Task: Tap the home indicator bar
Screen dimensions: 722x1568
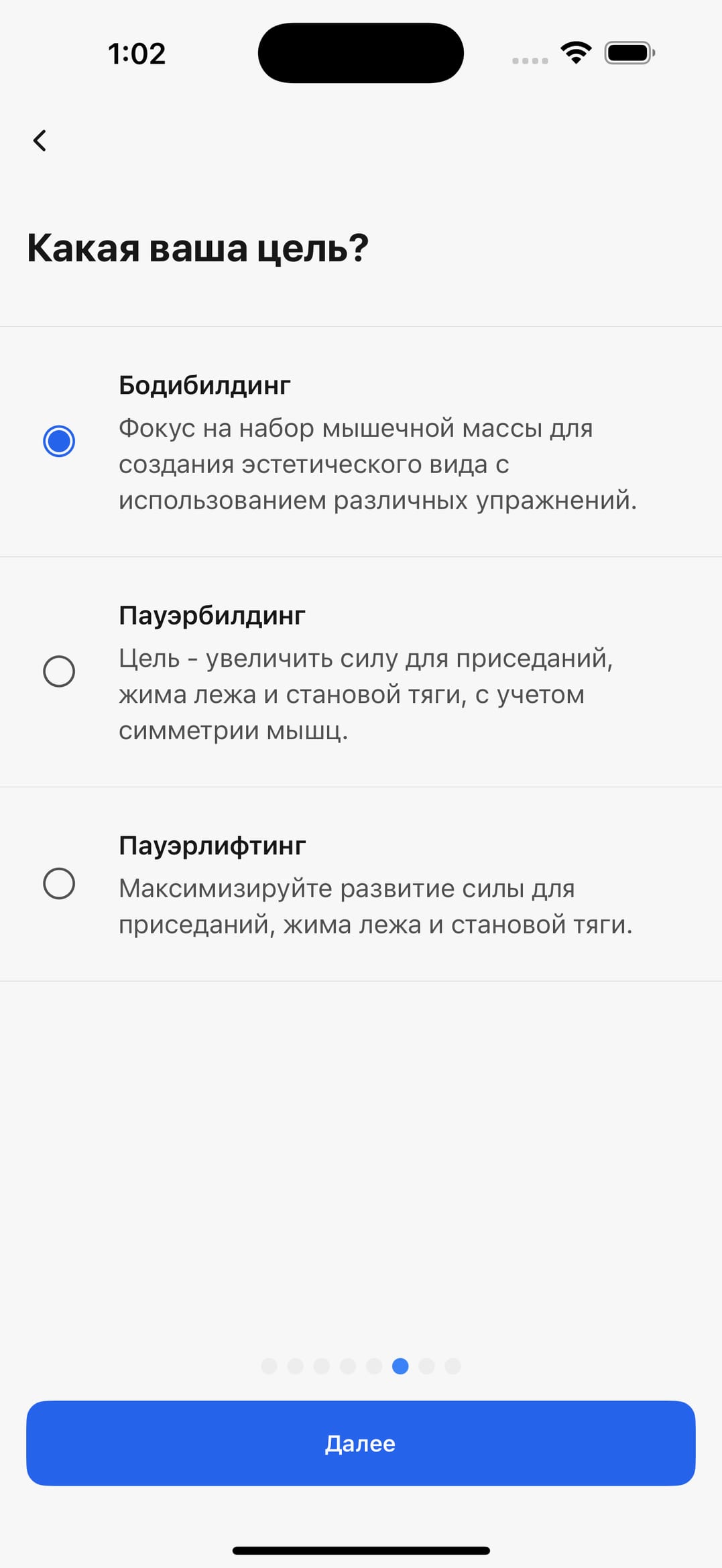Action: click(x=361, y=1549)
